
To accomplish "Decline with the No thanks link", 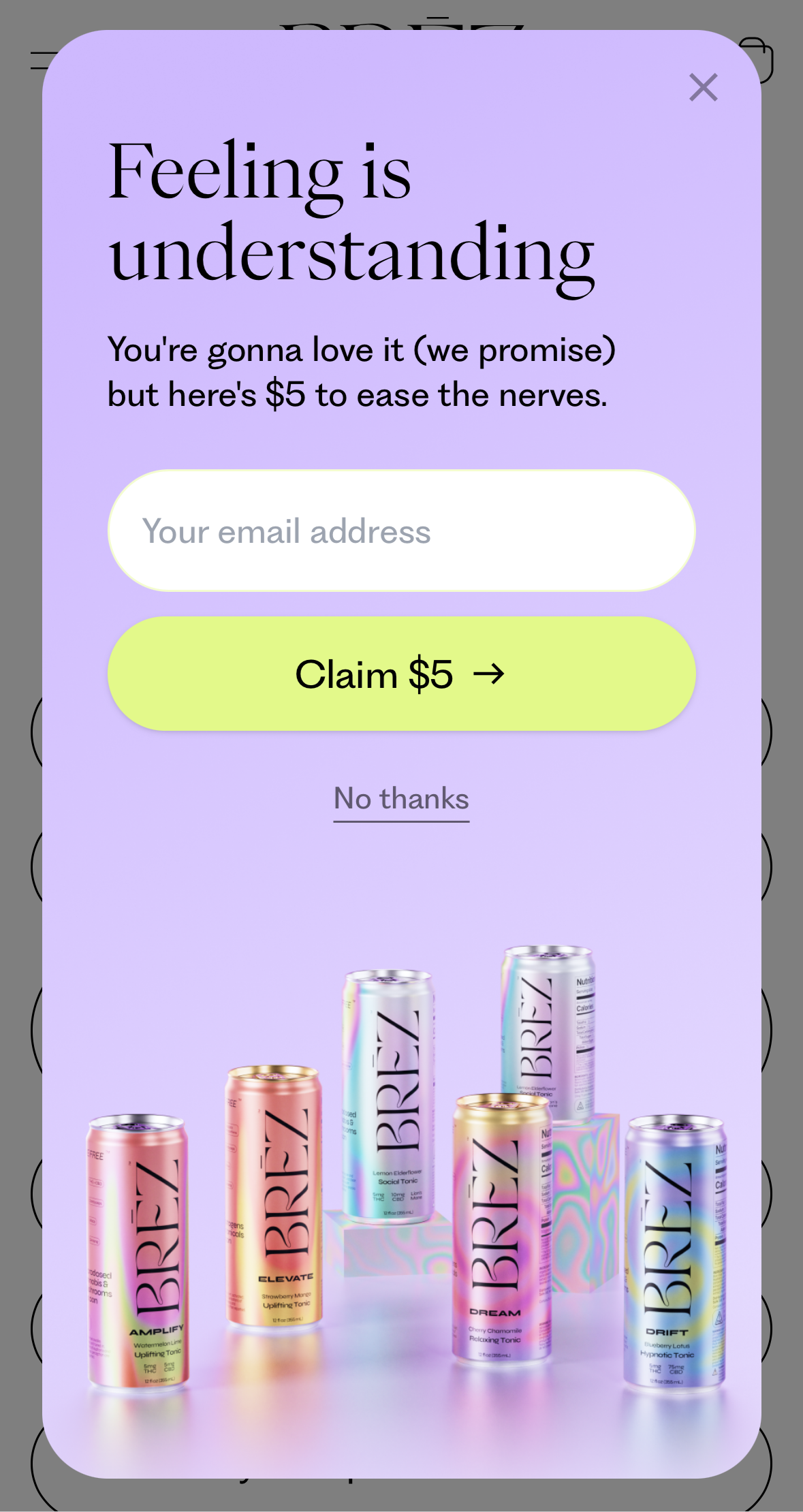I will point(401,800).
